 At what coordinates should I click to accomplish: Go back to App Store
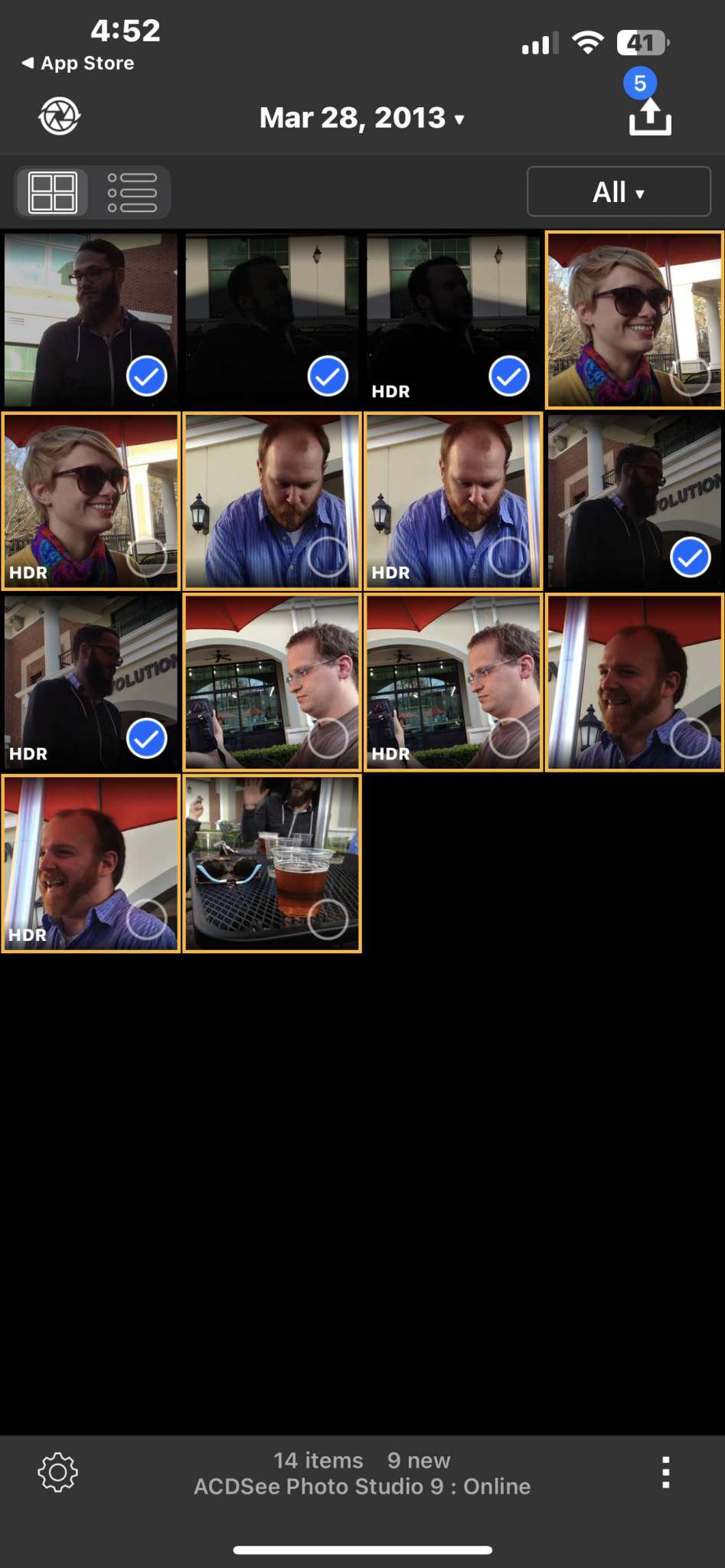pyautogui.click(x=78, y=64)
